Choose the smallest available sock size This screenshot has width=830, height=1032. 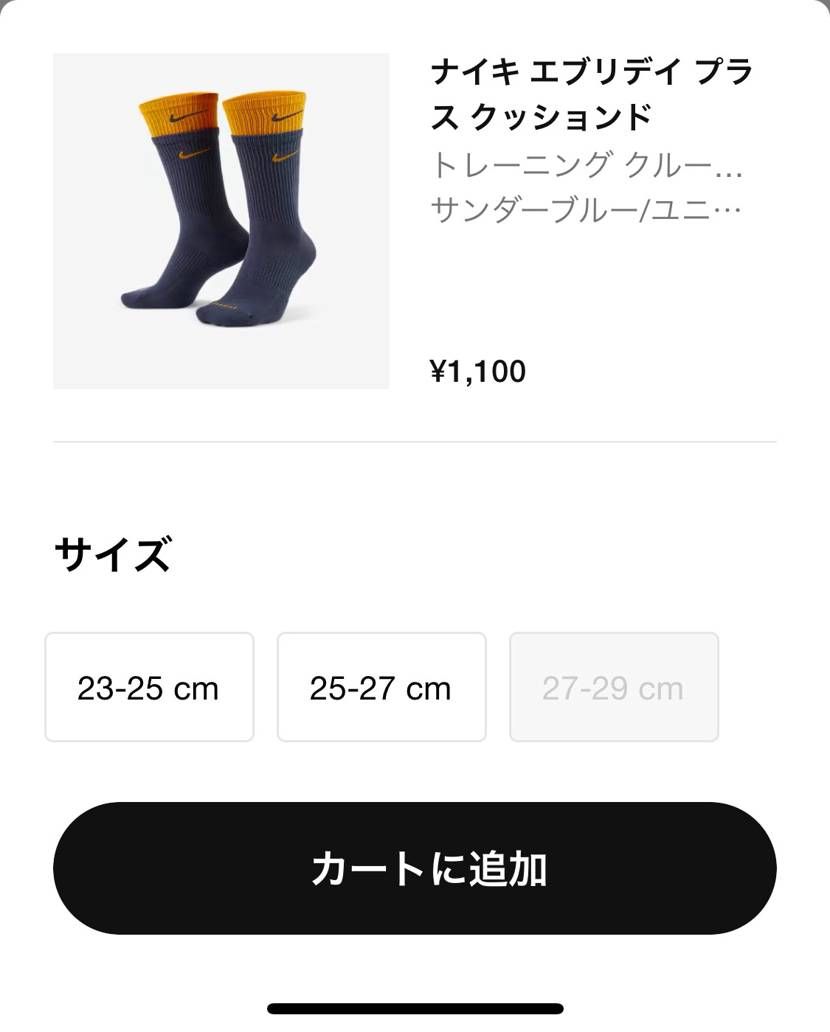point(148,687)
